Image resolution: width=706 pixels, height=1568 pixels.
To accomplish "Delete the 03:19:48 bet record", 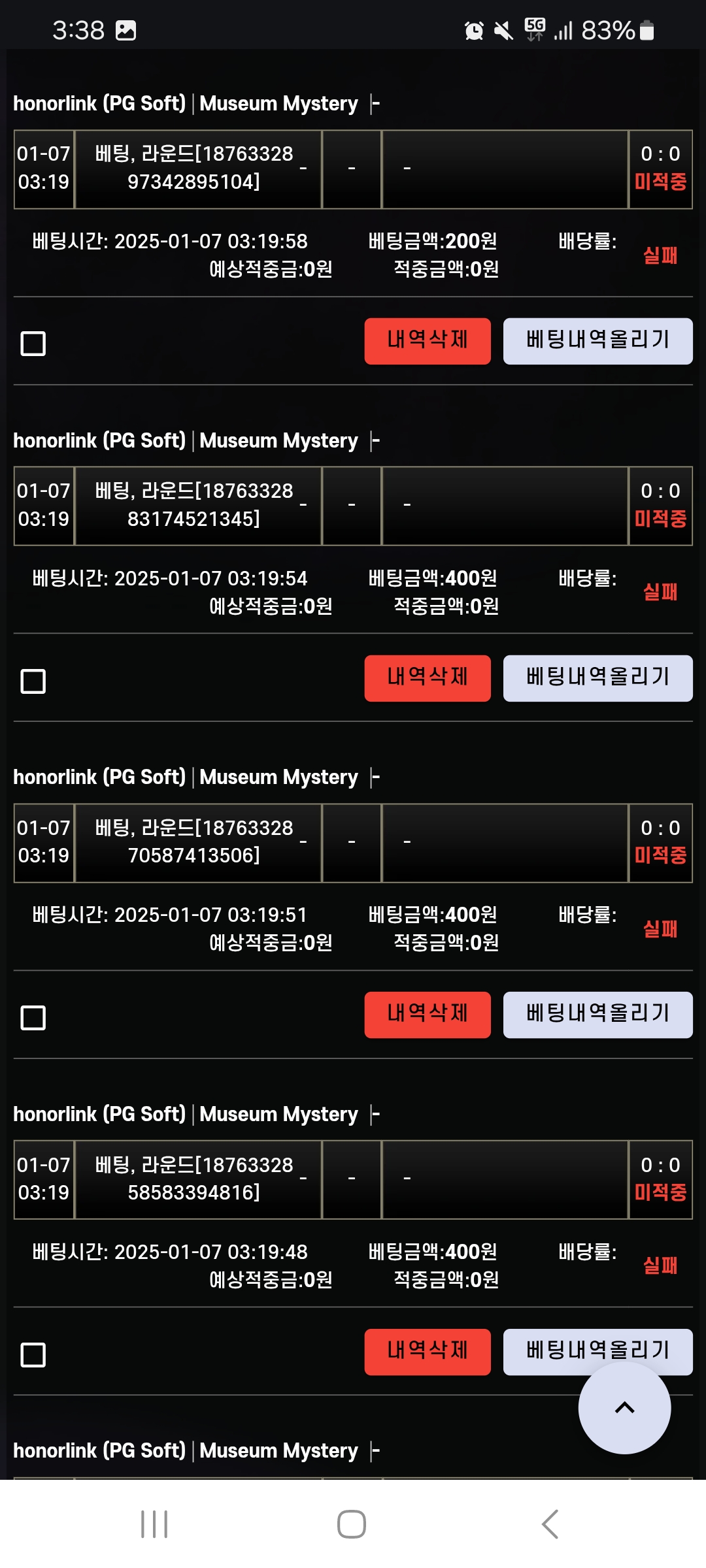I will click(428, 1352).
